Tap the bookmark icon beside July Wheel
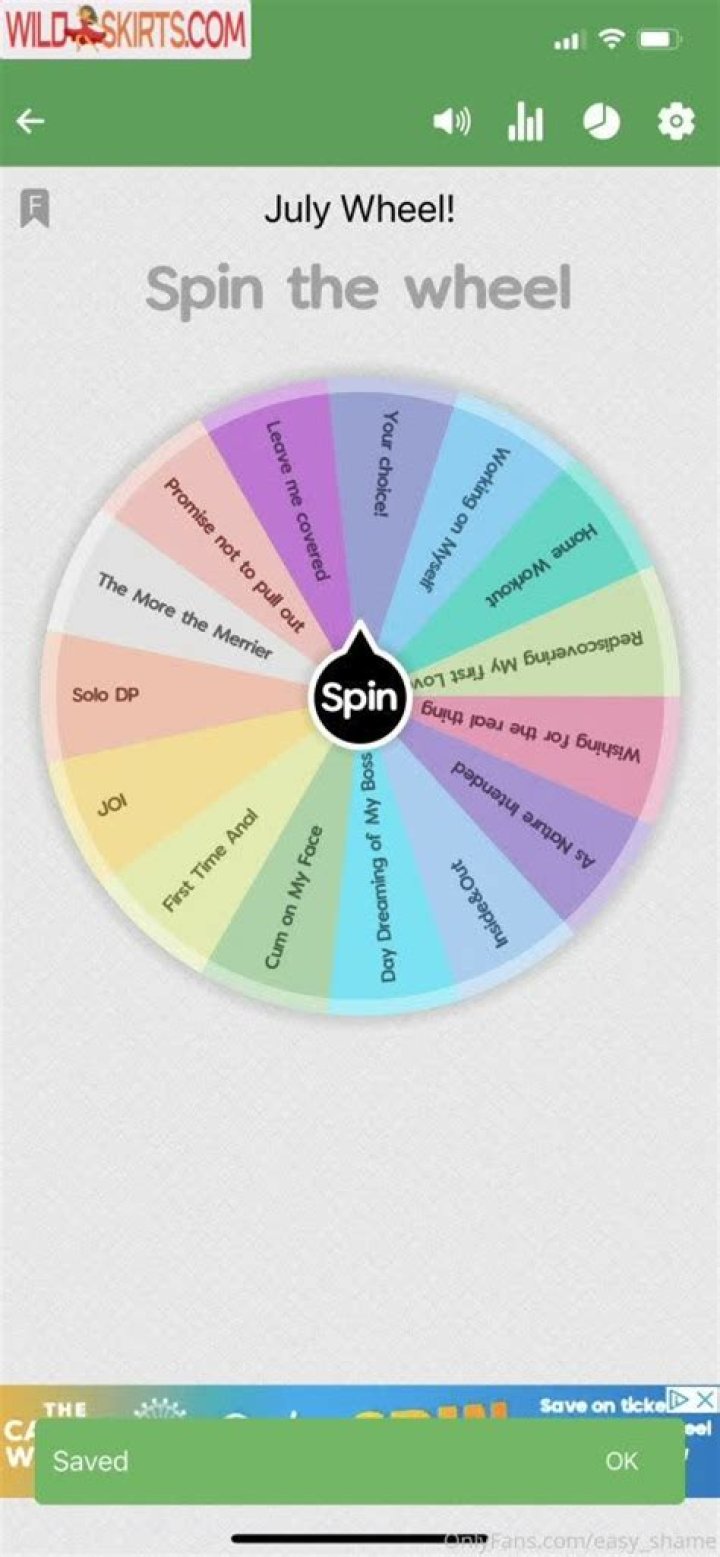Screen dimensions: 720x1557 pos(35,208)
